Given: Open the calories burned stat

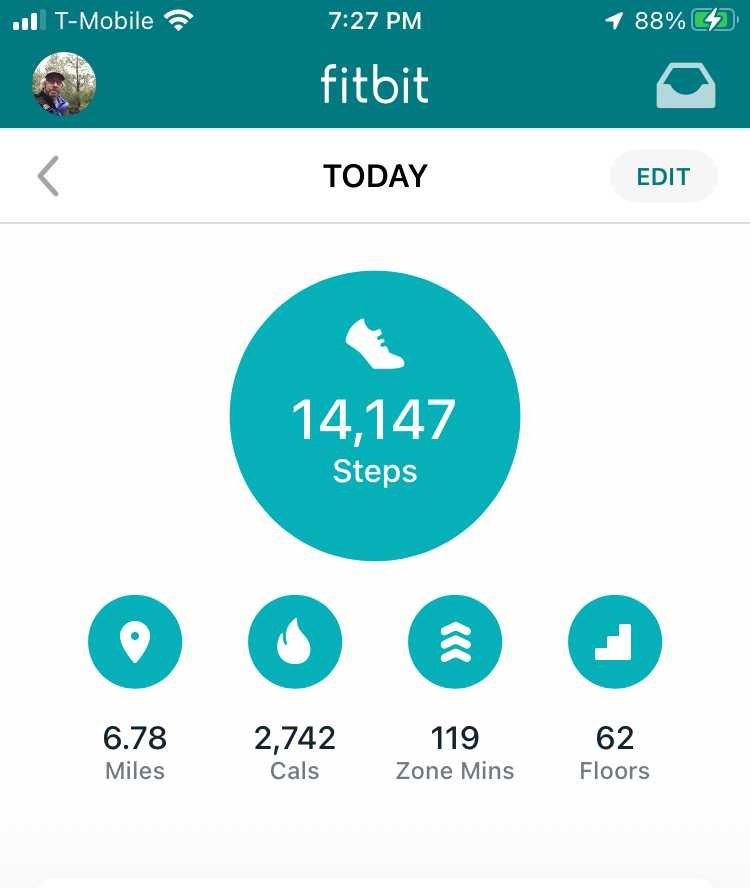Looking at the screenshot, I should (x=295, y=642).
